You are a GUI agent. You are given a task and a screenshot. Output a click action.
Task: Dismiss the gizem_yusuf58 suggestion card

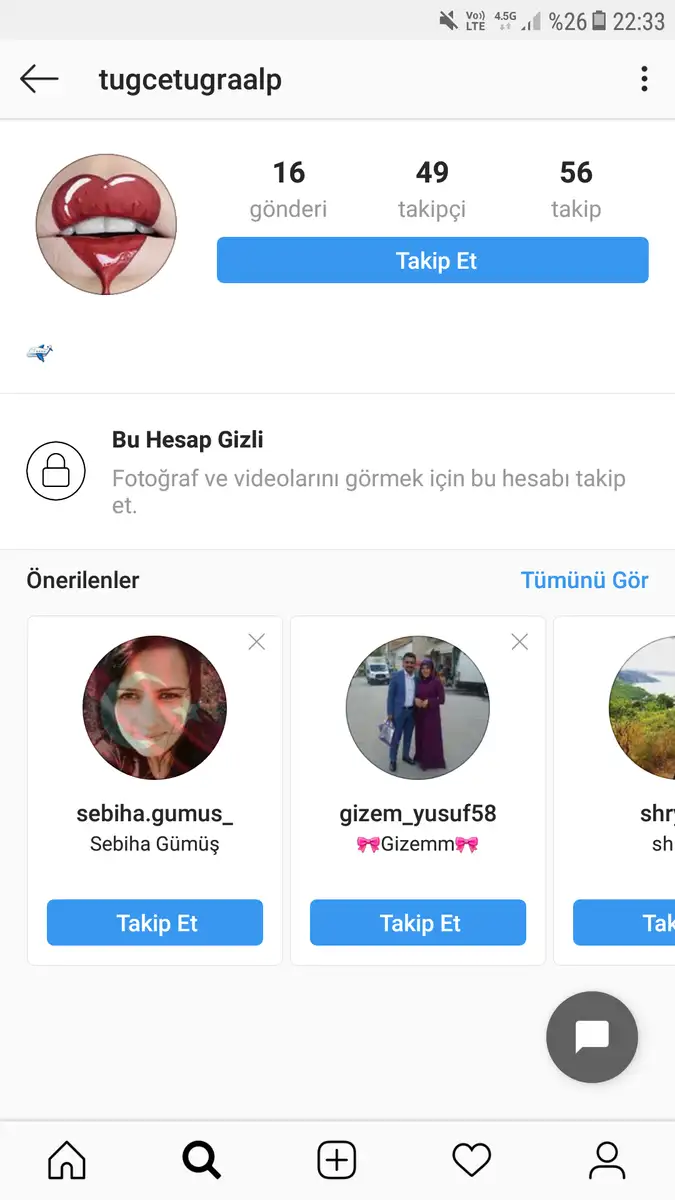click(x=520, y=642)
